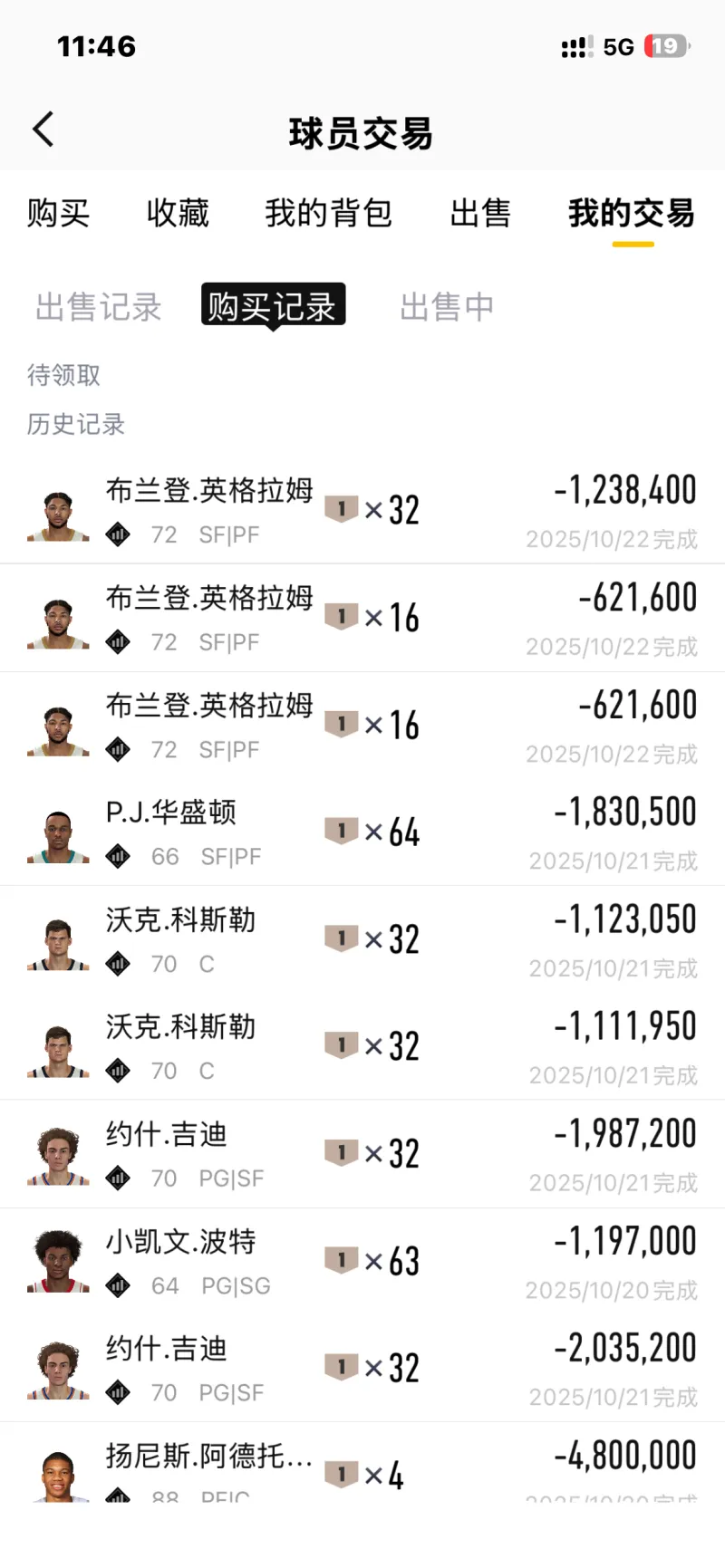Screen dimensions: 725x1568
Task: Show 出售记录 sales records
Action: click(98, 307)
